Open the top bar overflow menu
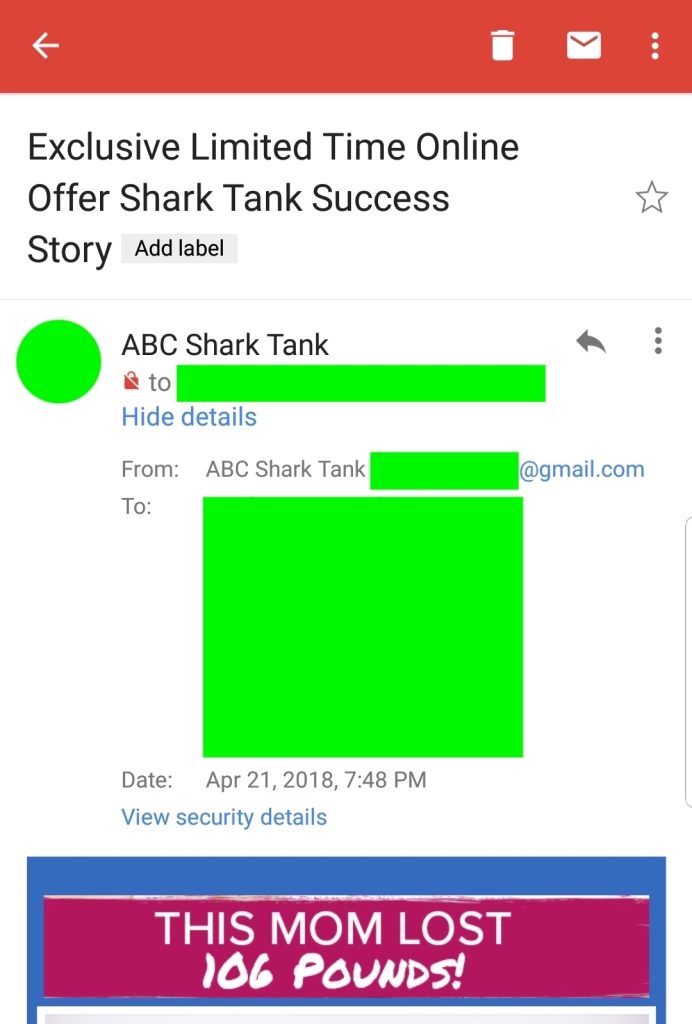The height and width of the screenshot is (1024, 692). (x=654, y=46)
